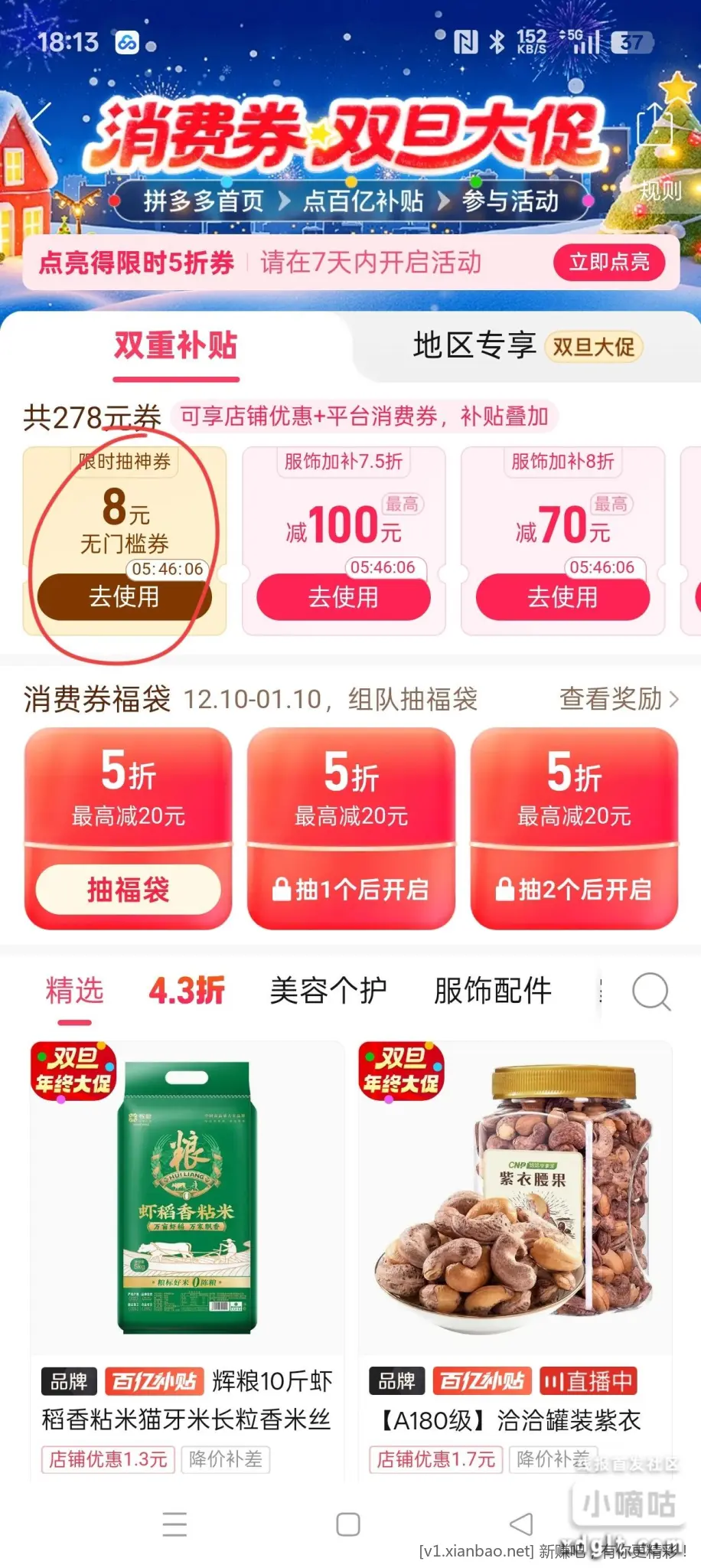This screenshot has height=1568, width=701.
Task: Use the 减70元 服饰 coupon
Action: (562, 597)
